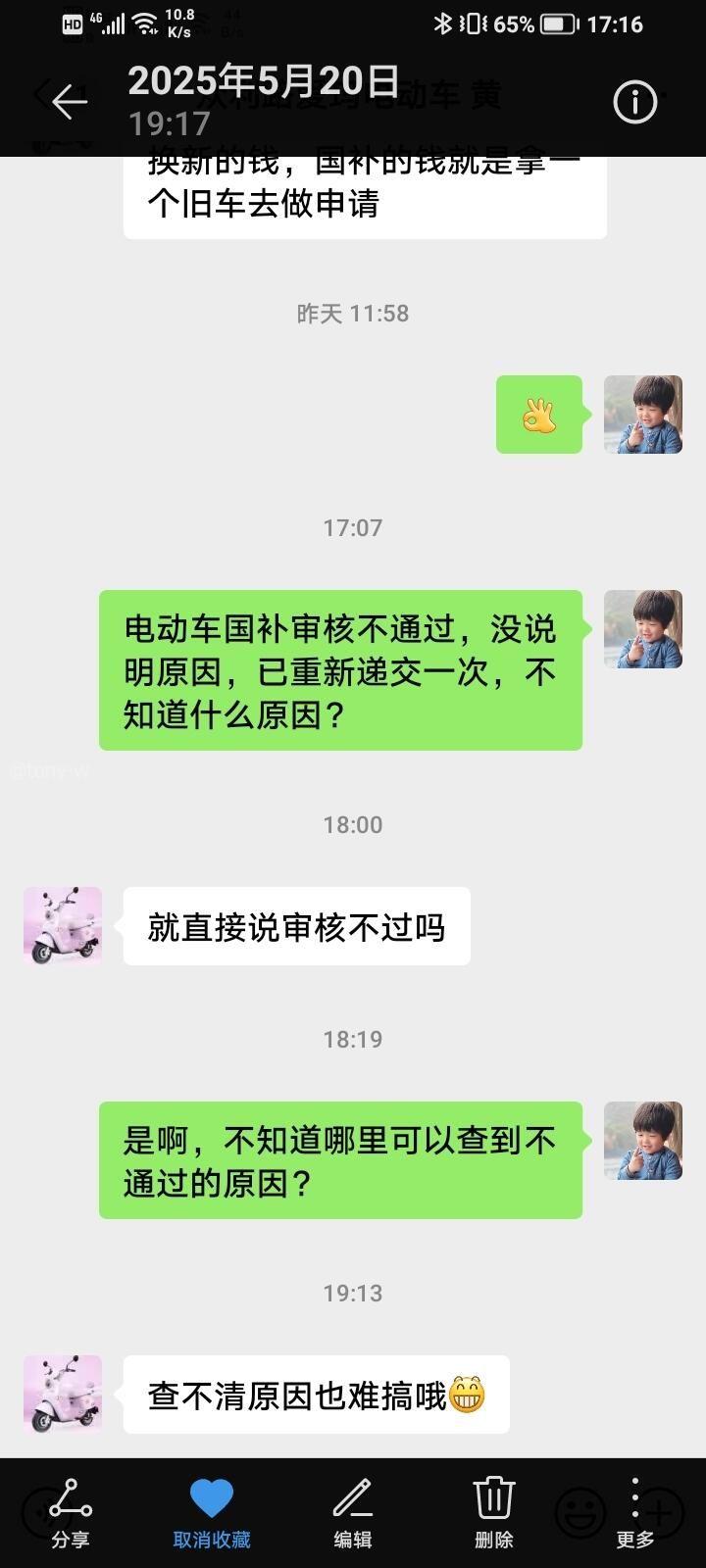This screenshot has height=1568, width=706.
Task: Share this screenshot via 分享
Action: 71,1513
